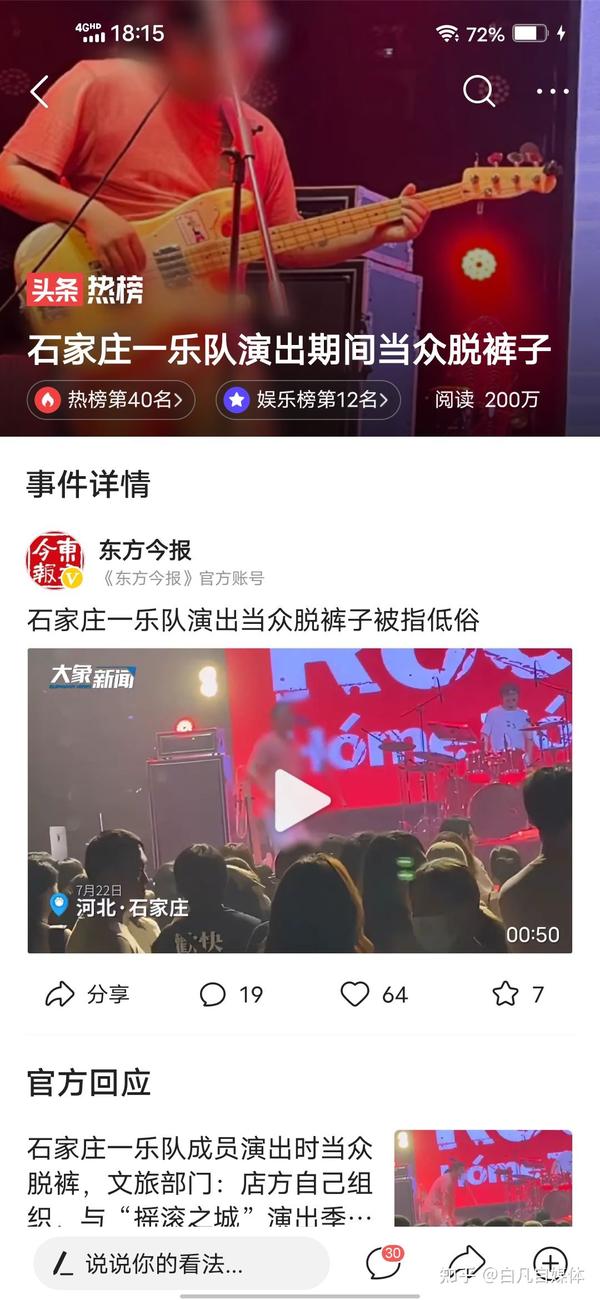
Task: Favorite the post using the star icon
Action: click(518, 994)
